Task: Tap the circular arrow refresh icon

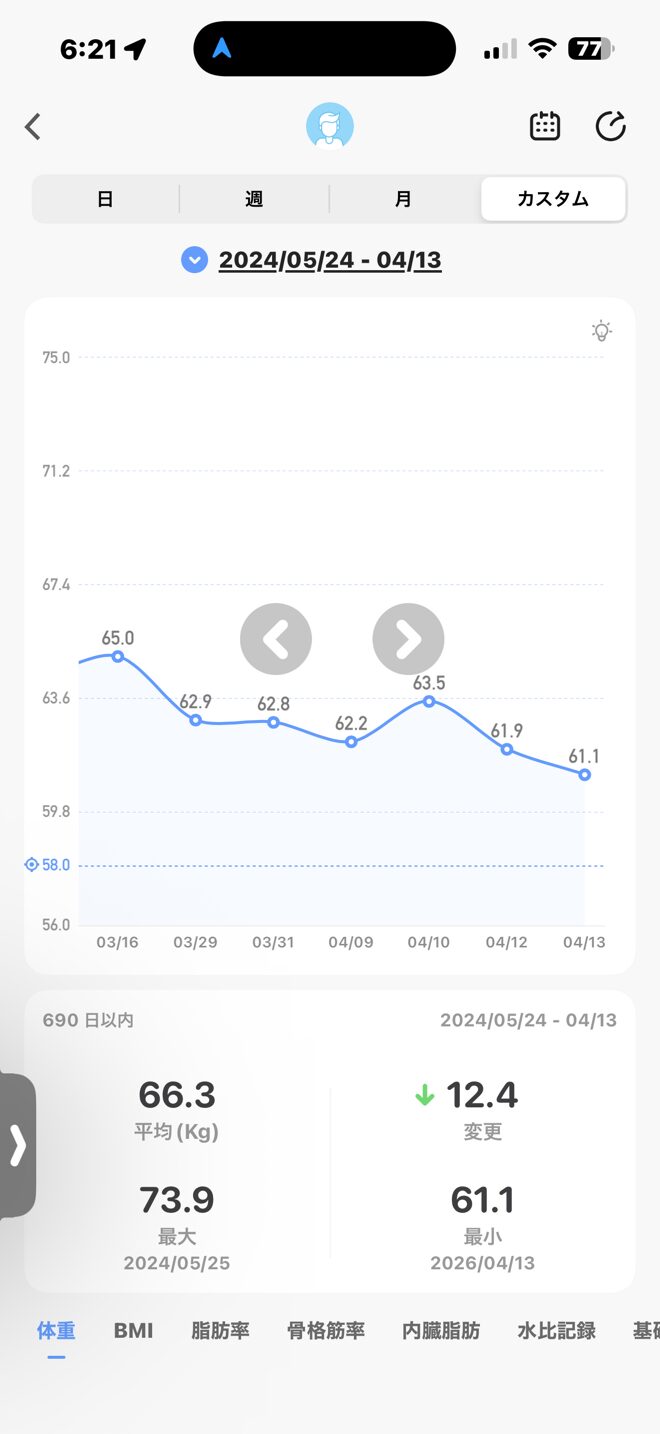Action: 610,127
